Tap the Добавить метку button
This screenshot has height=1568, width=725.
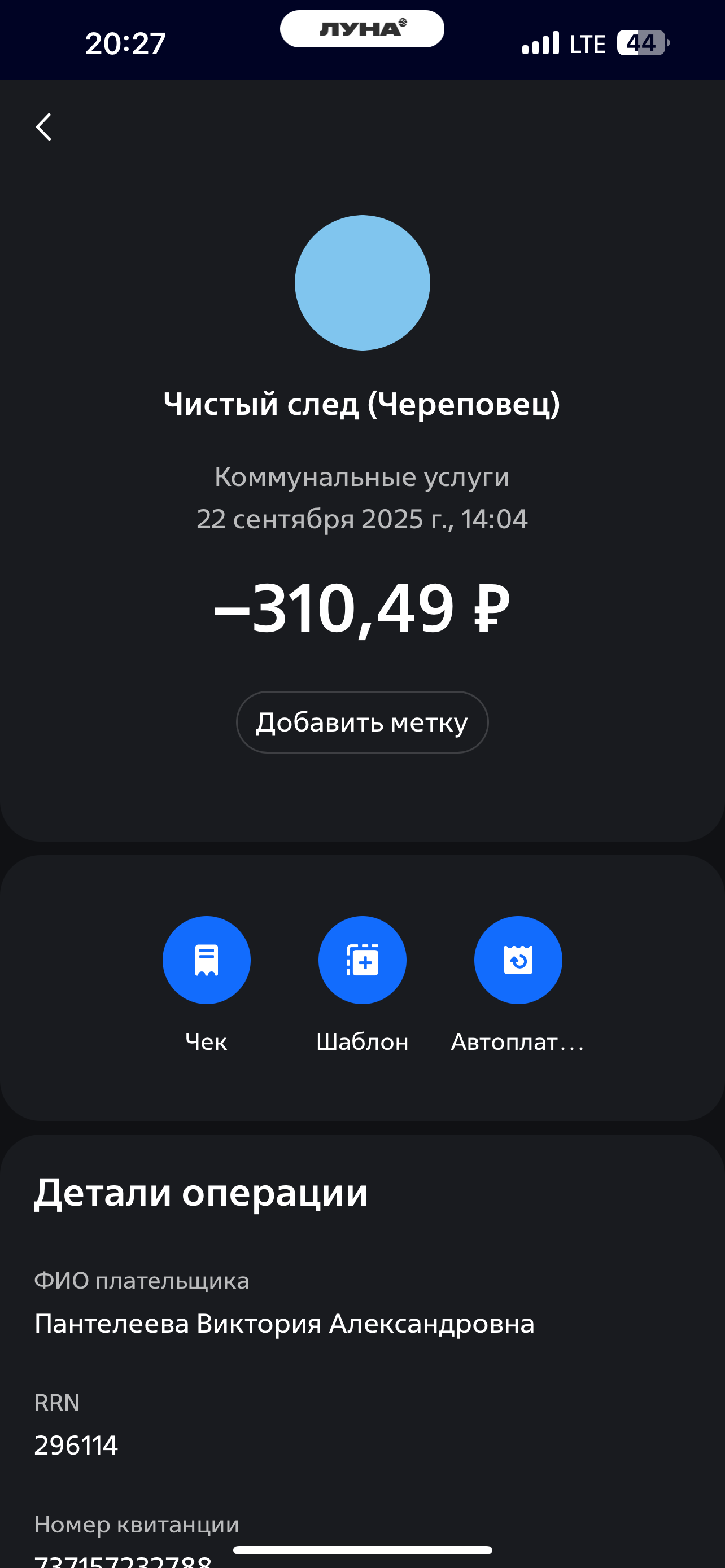[x=362, y=722]
